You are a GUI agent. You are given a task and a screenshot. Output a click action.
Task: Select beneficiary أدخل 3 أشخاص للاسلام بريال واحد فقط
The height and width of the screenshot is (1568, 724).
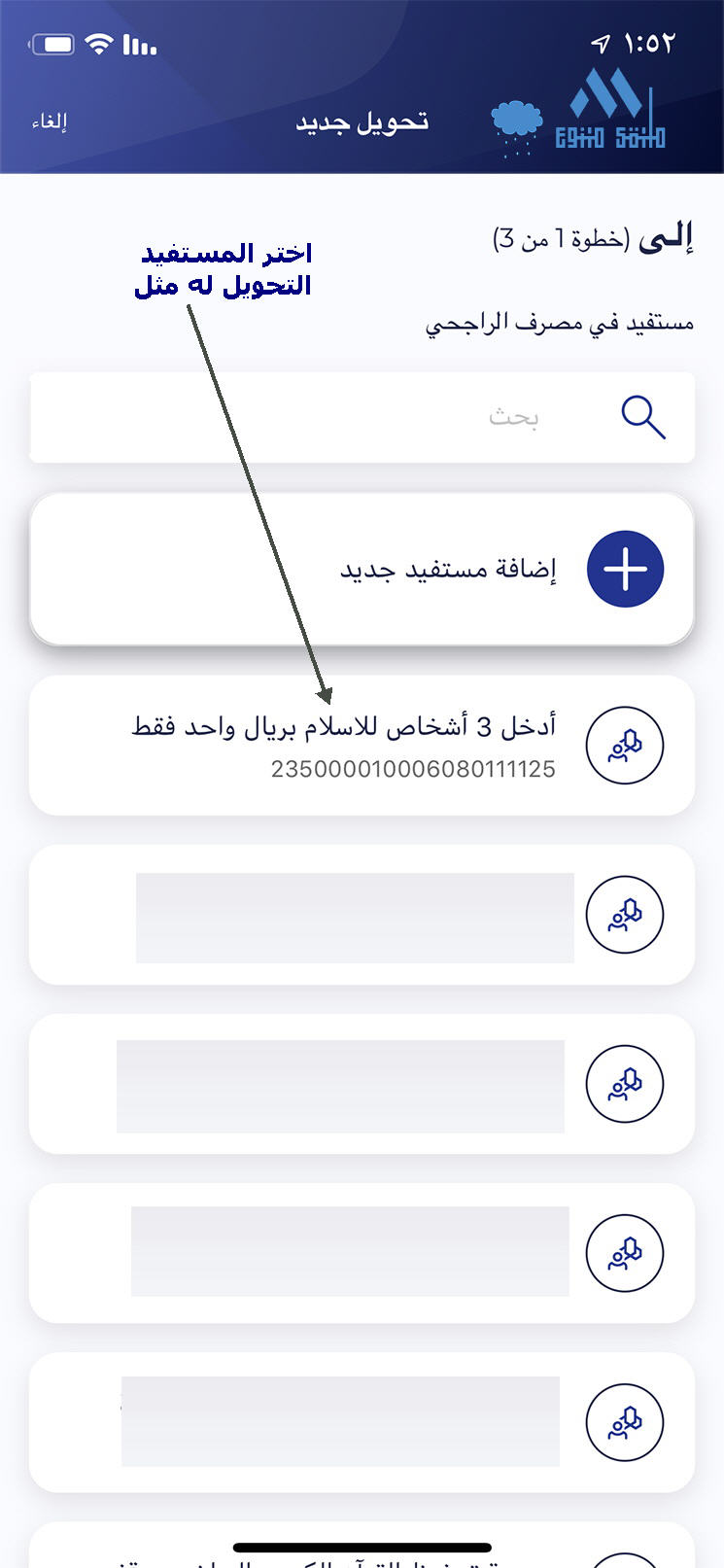pyautogui.click(x=362, y=746)
